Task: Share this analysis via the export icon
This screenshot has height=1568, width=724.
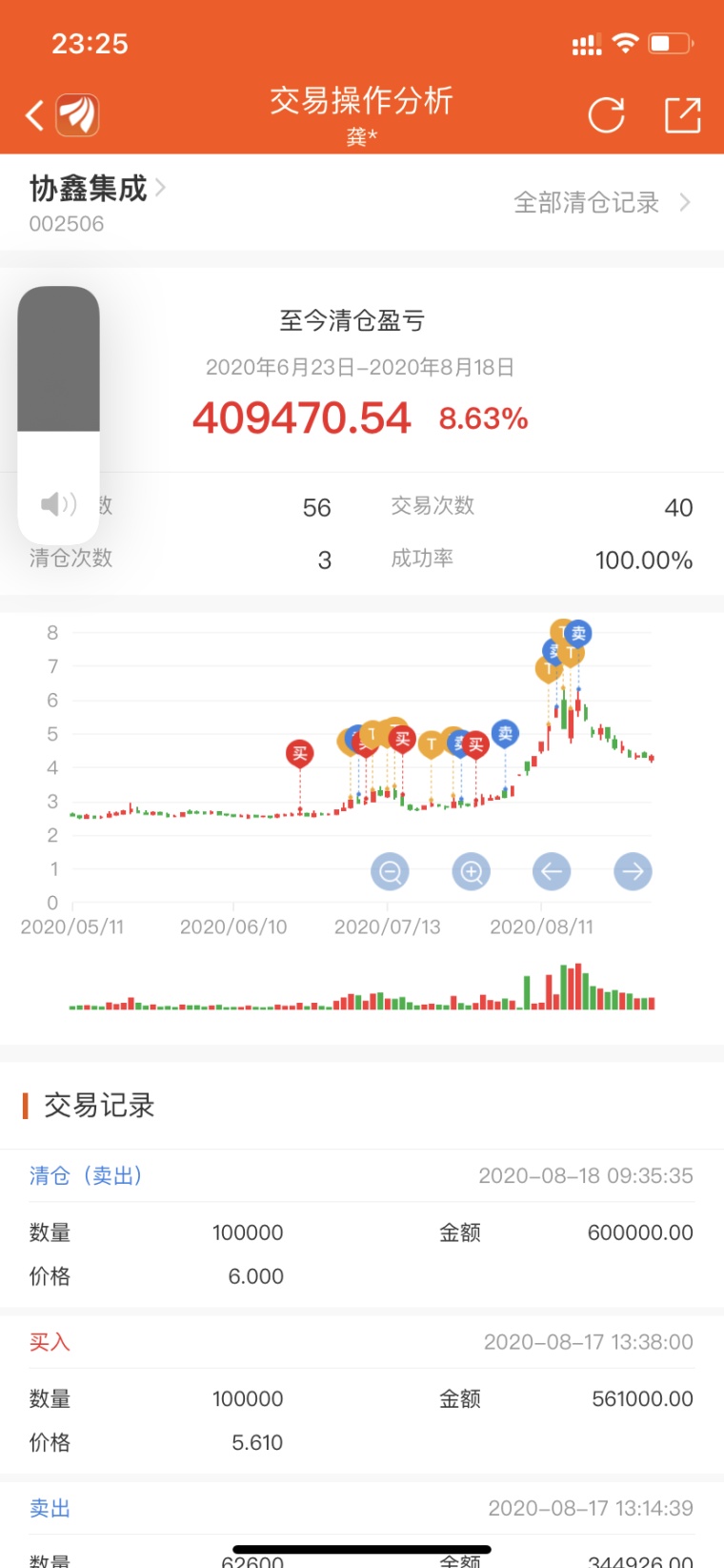Action: pos(682,116)
